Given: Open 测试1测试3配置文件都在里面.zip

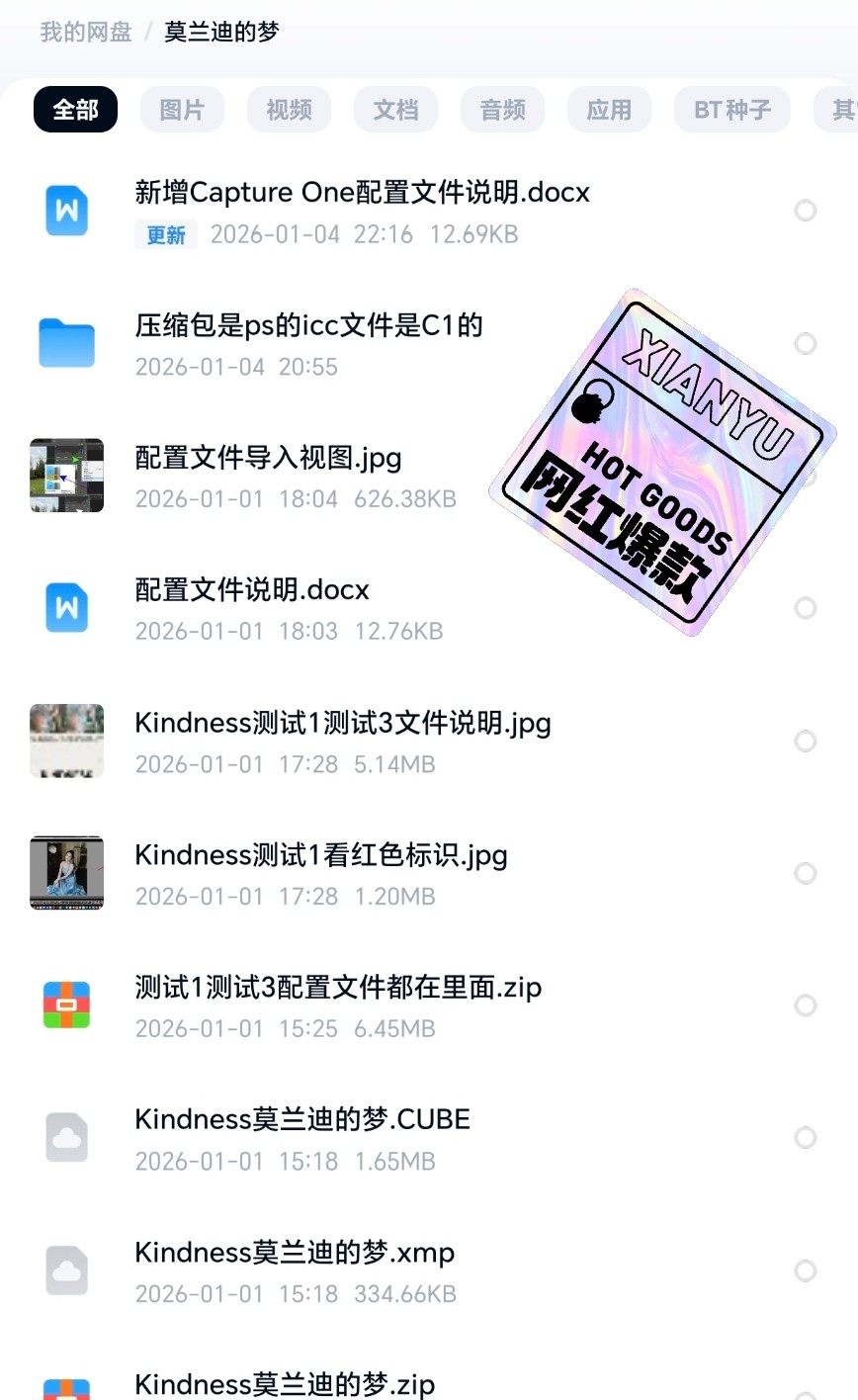Looking at the screenshot, I should pos(338,988).
